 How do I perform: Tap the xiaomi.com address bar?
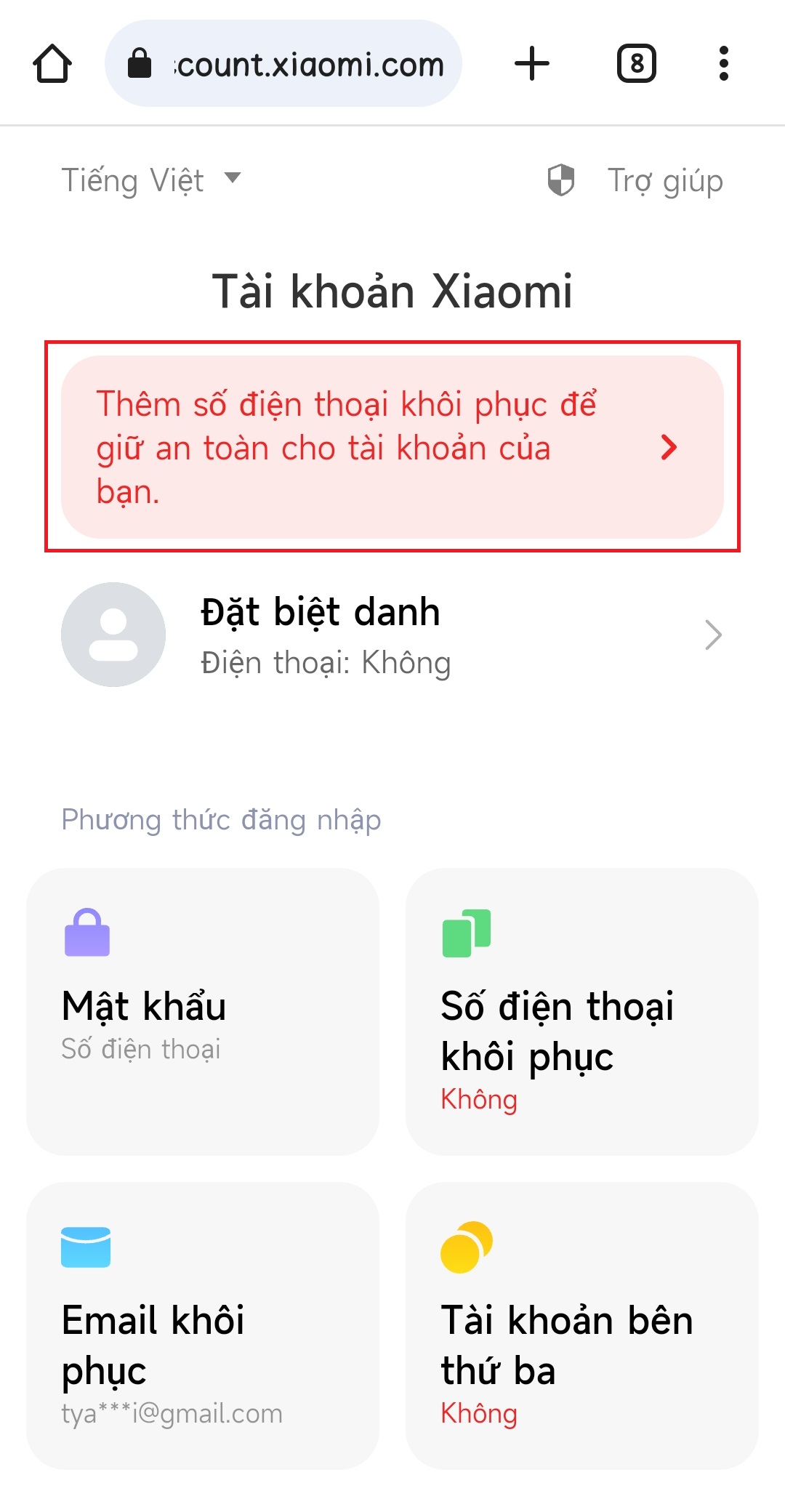(x=283, y=64)
